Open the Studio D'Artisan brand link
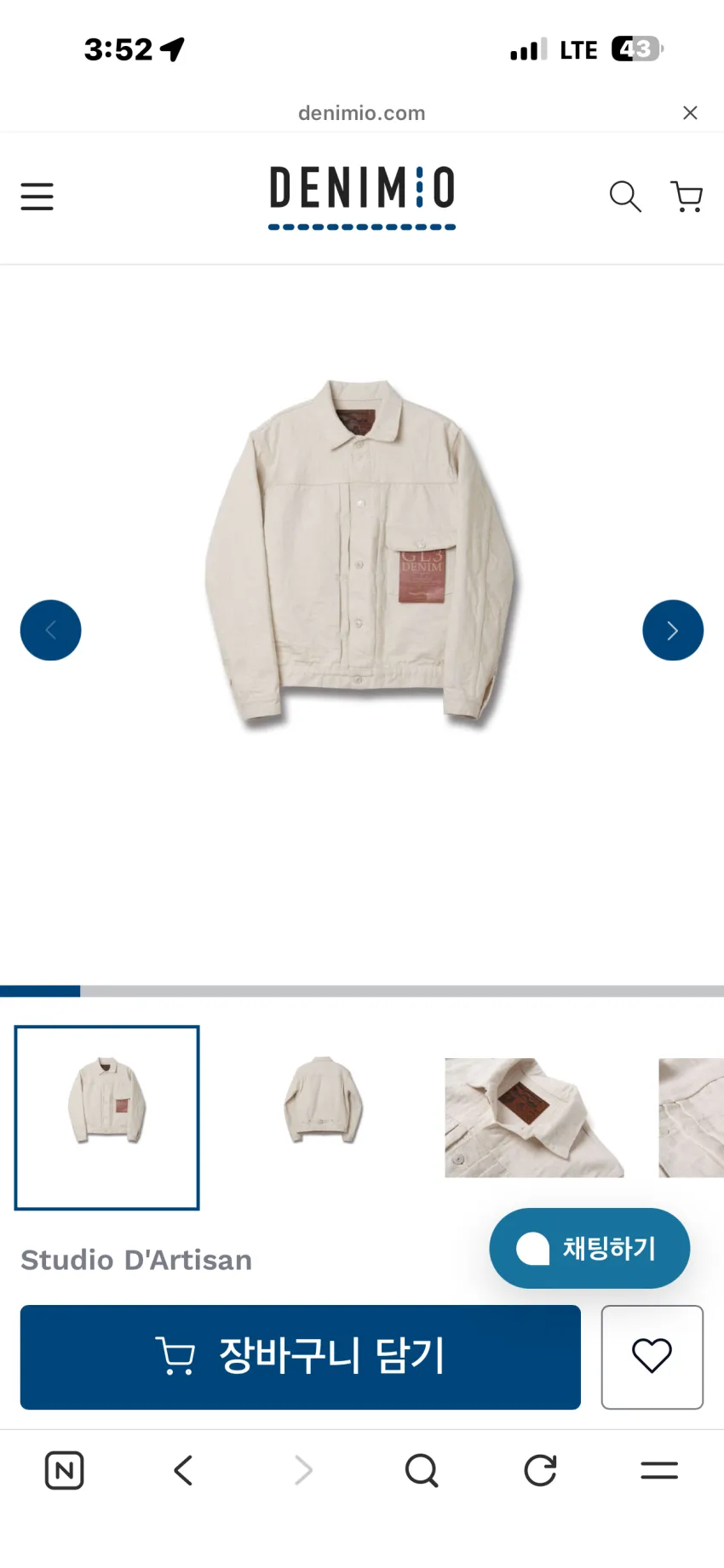Image resolution: width=724 pixels, height=1568 pixels. click(x=136, y=1260)
